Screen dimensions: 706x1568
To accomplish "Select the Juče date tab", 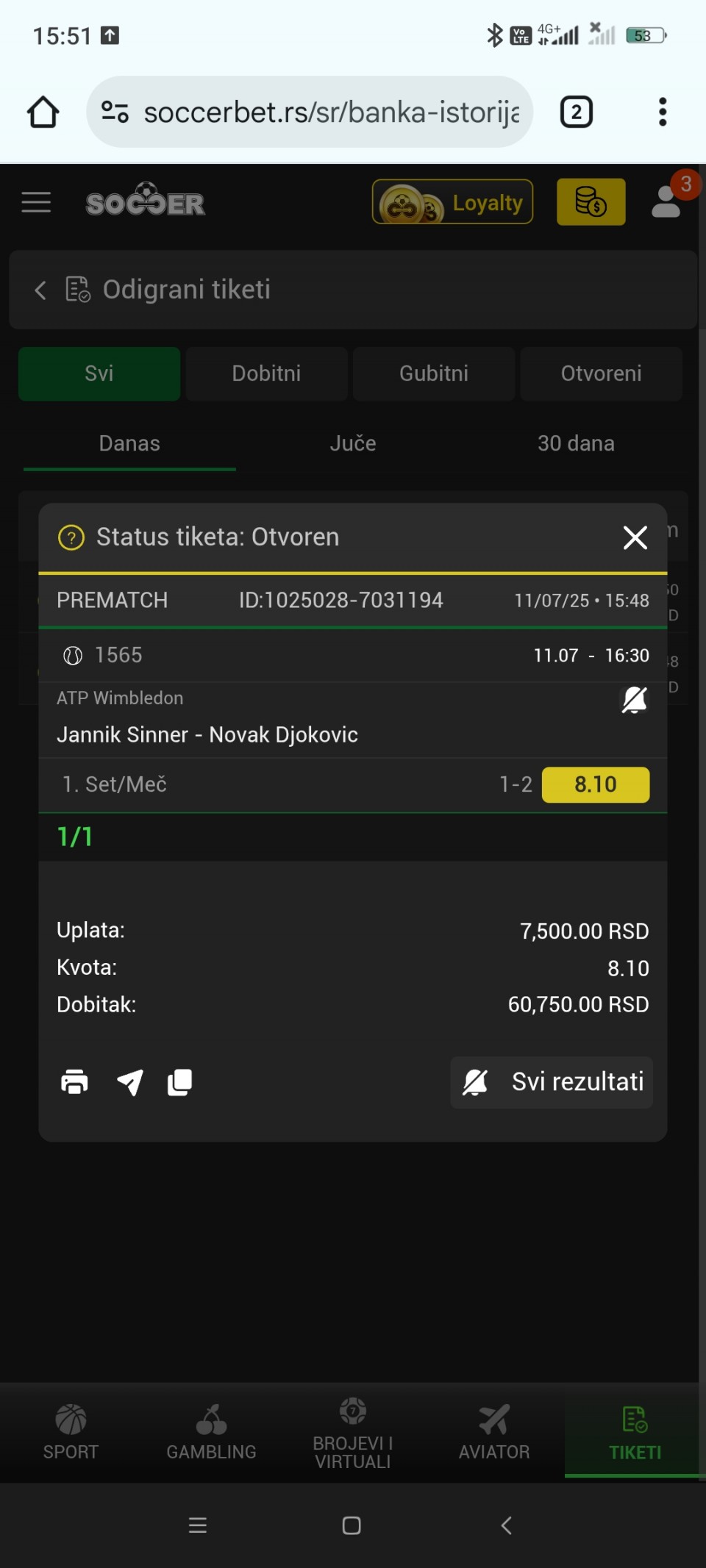I will [353, 443].
